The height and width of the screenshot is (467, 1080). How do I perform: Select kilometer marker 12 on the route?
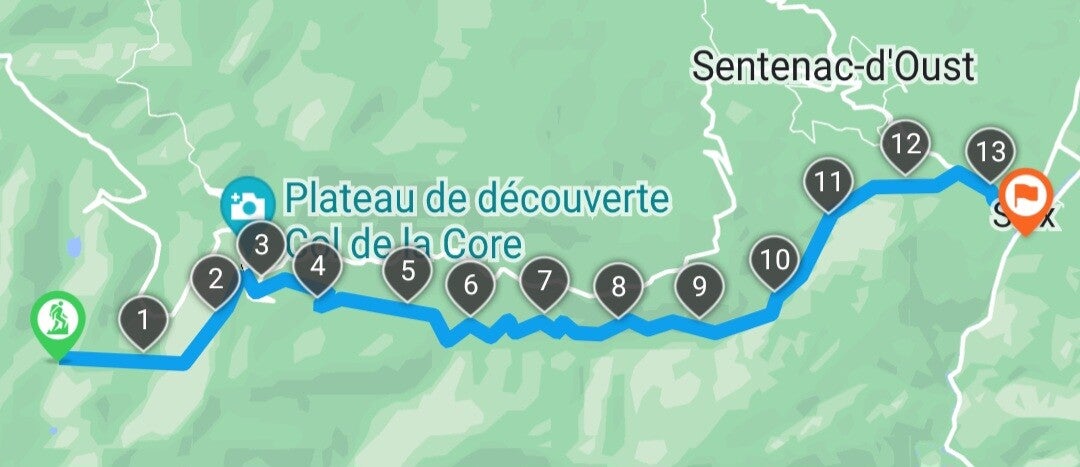pyautogui.click(x=905, y=145)
